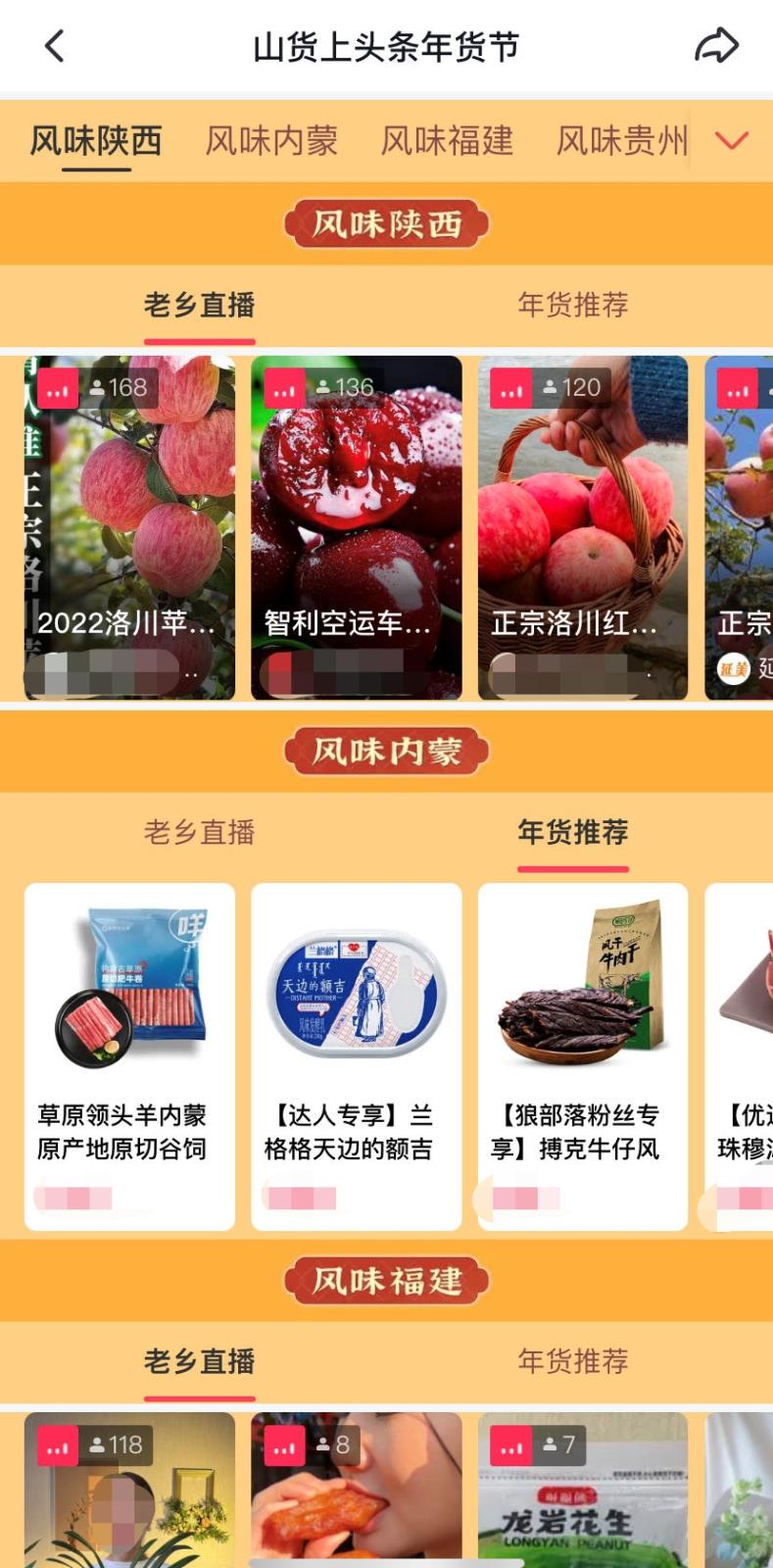Open 兰格格天边的额吉 product card
Screen dimensions: 773x1568
356,1055
